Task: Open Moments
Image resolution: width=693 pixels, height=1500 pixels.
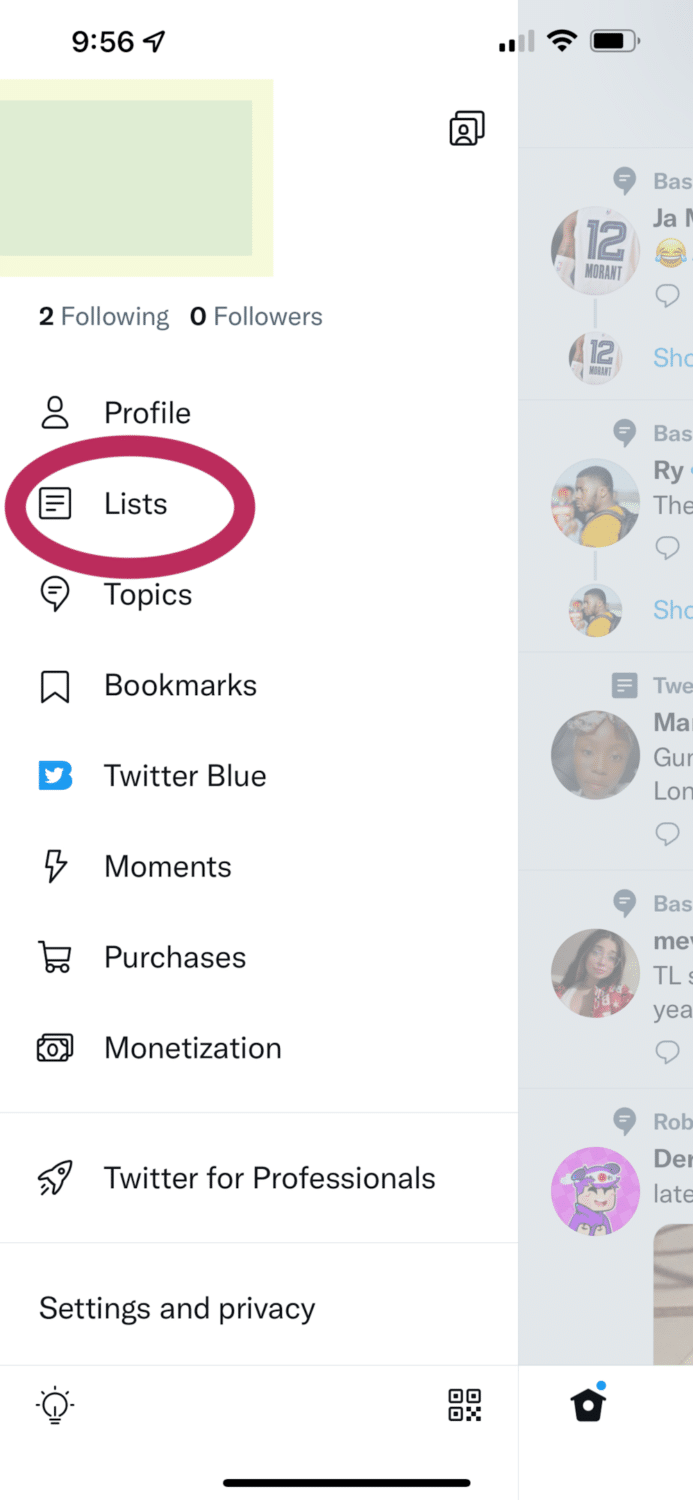Action: pos(135,867)
